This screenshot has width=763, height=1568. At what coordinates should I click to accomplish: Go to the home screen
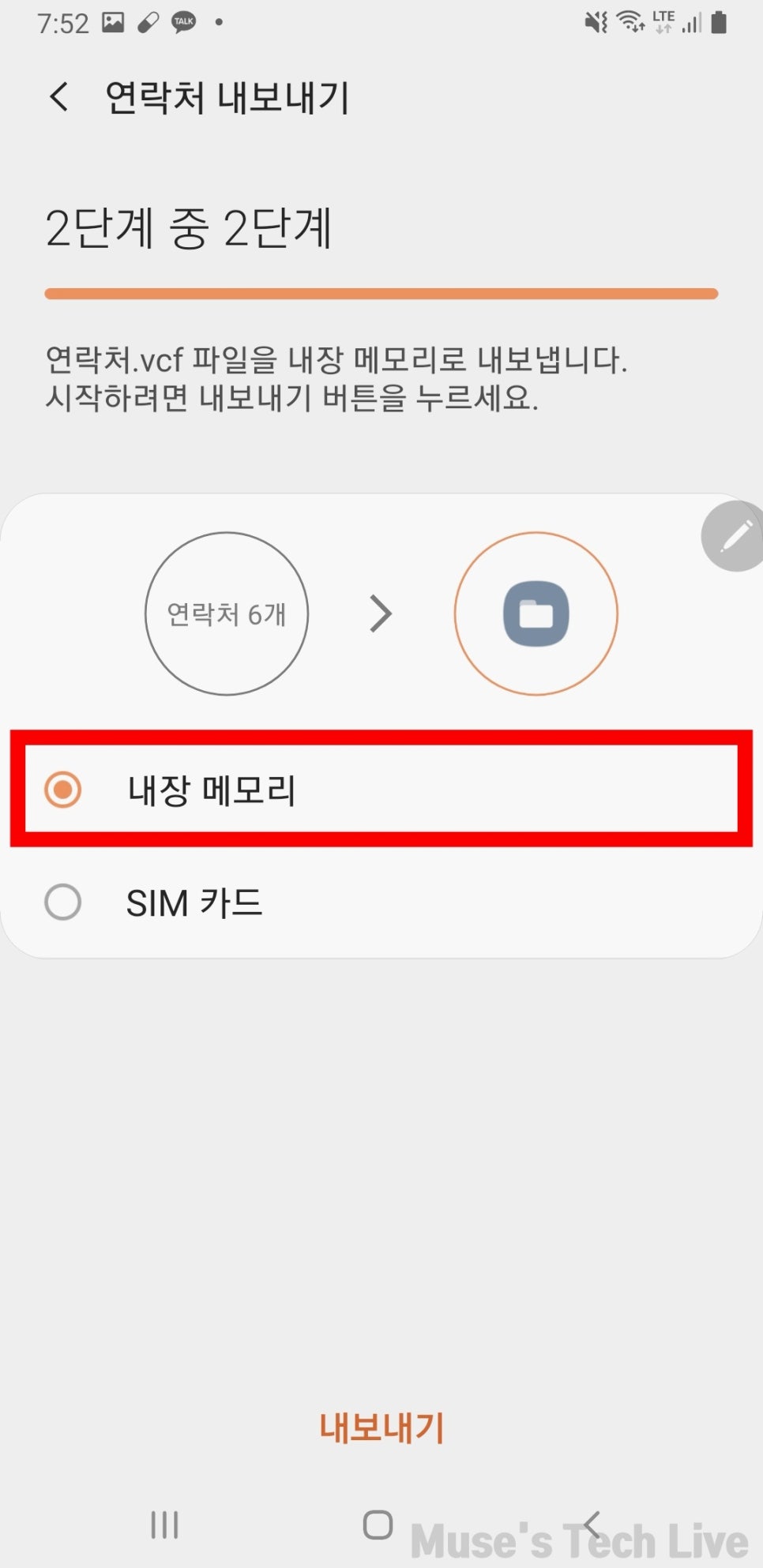coord(378,1525)
